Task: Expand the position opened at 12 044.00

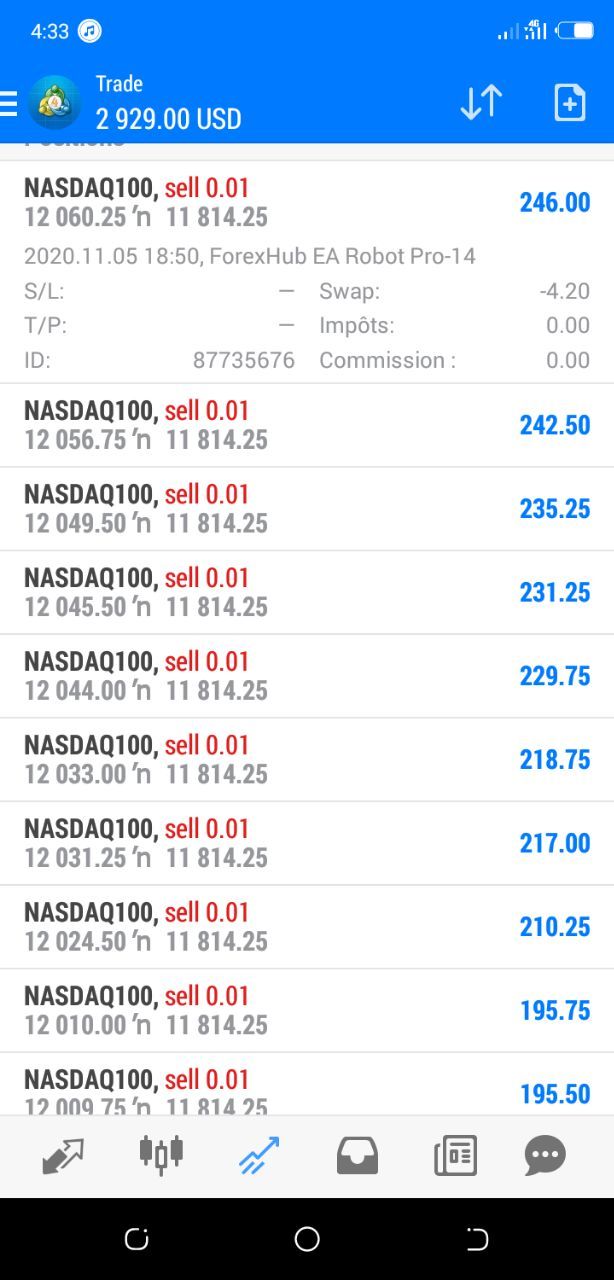Action: coord(307,676)
